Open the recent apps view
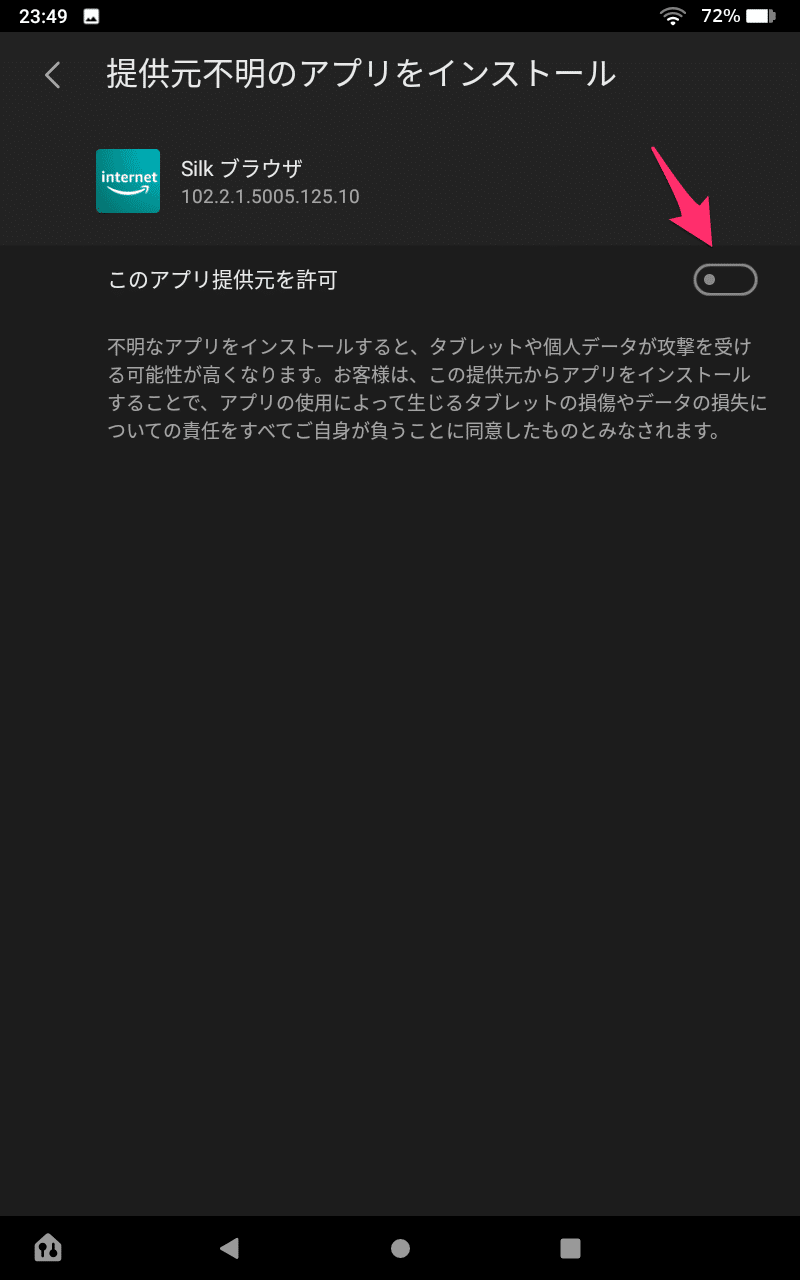Screen dimensions: 800x1280 570,1248
